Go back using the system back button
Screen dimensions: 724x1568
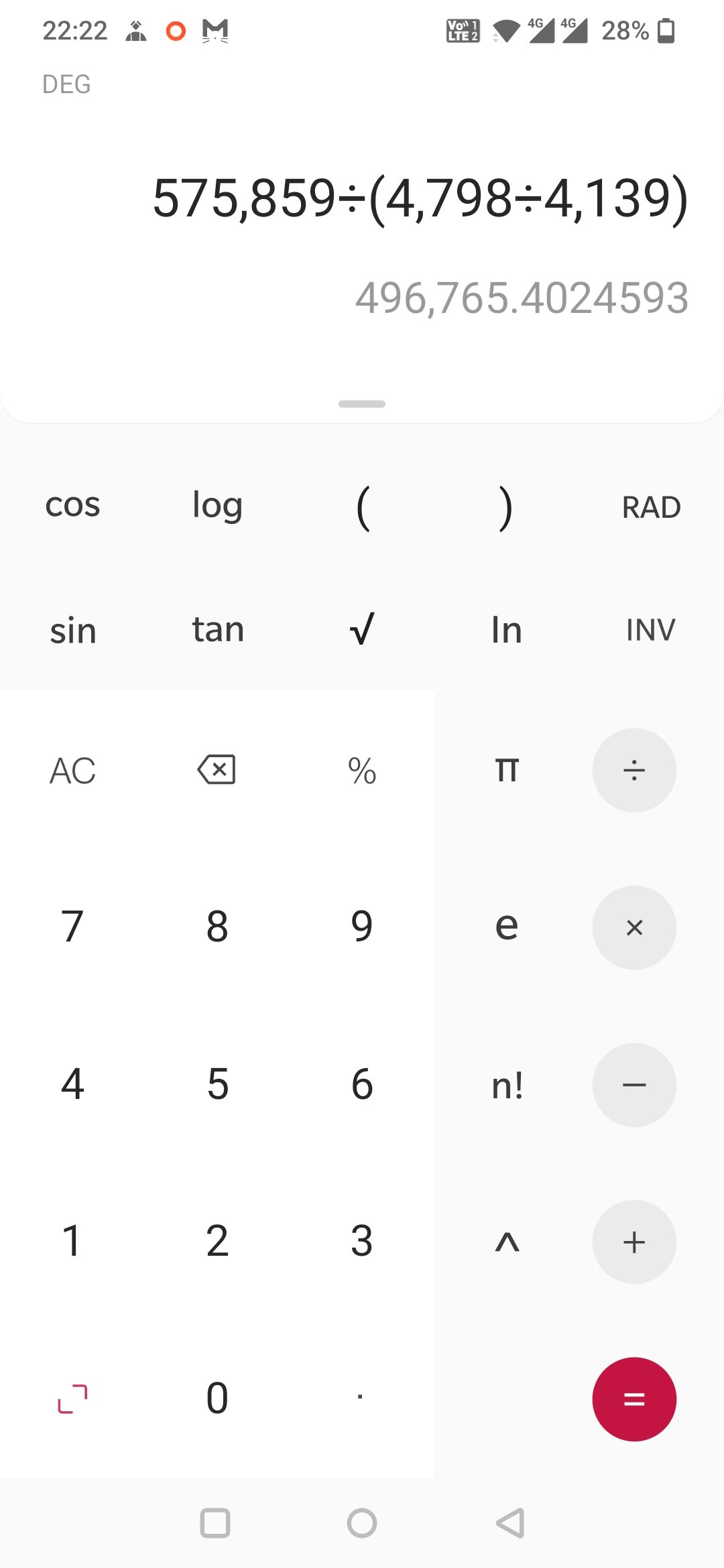pos(510,1523)
